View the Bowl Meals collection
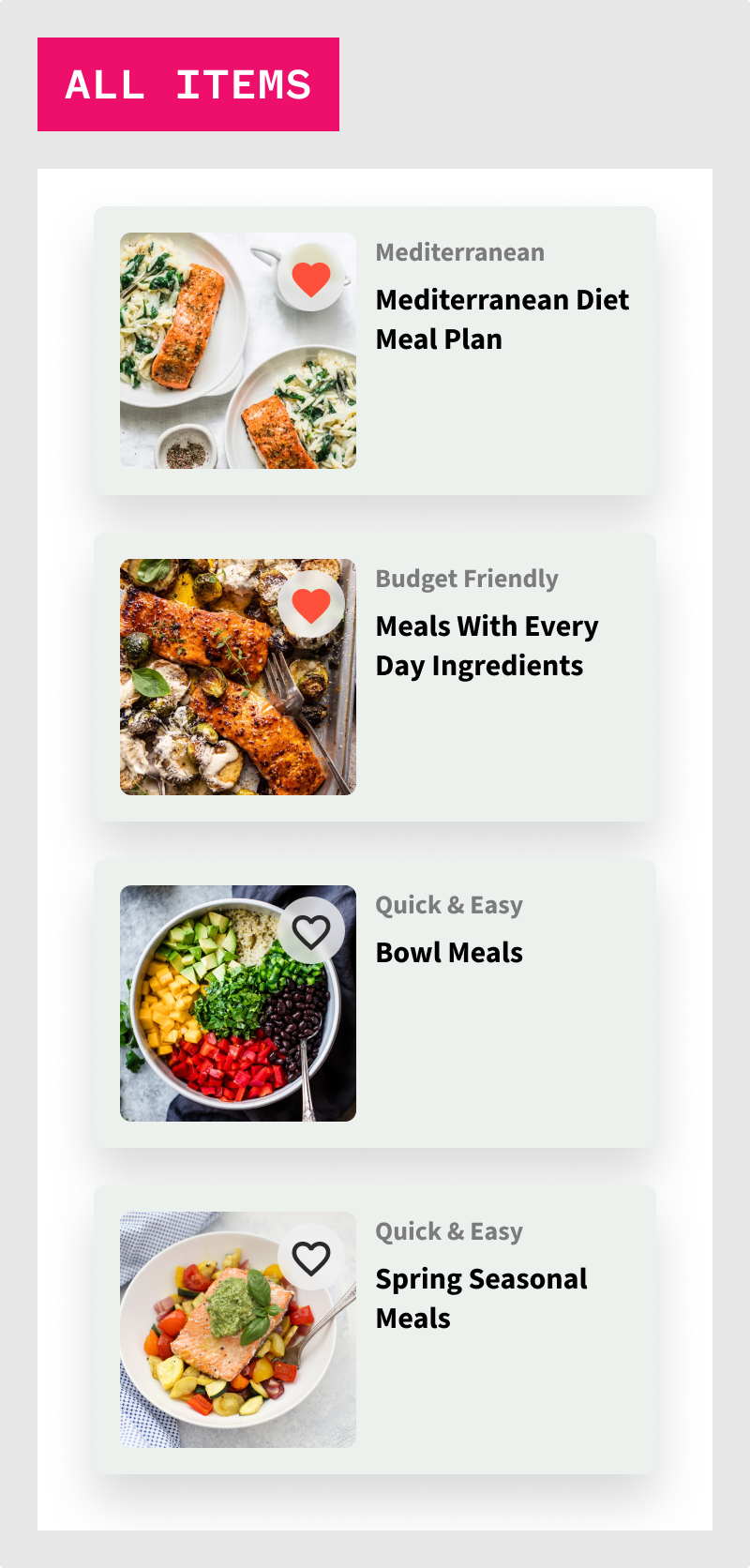The width and height of the screenshot is (750, 1568). pyautogui.click(x=449, y=953)
